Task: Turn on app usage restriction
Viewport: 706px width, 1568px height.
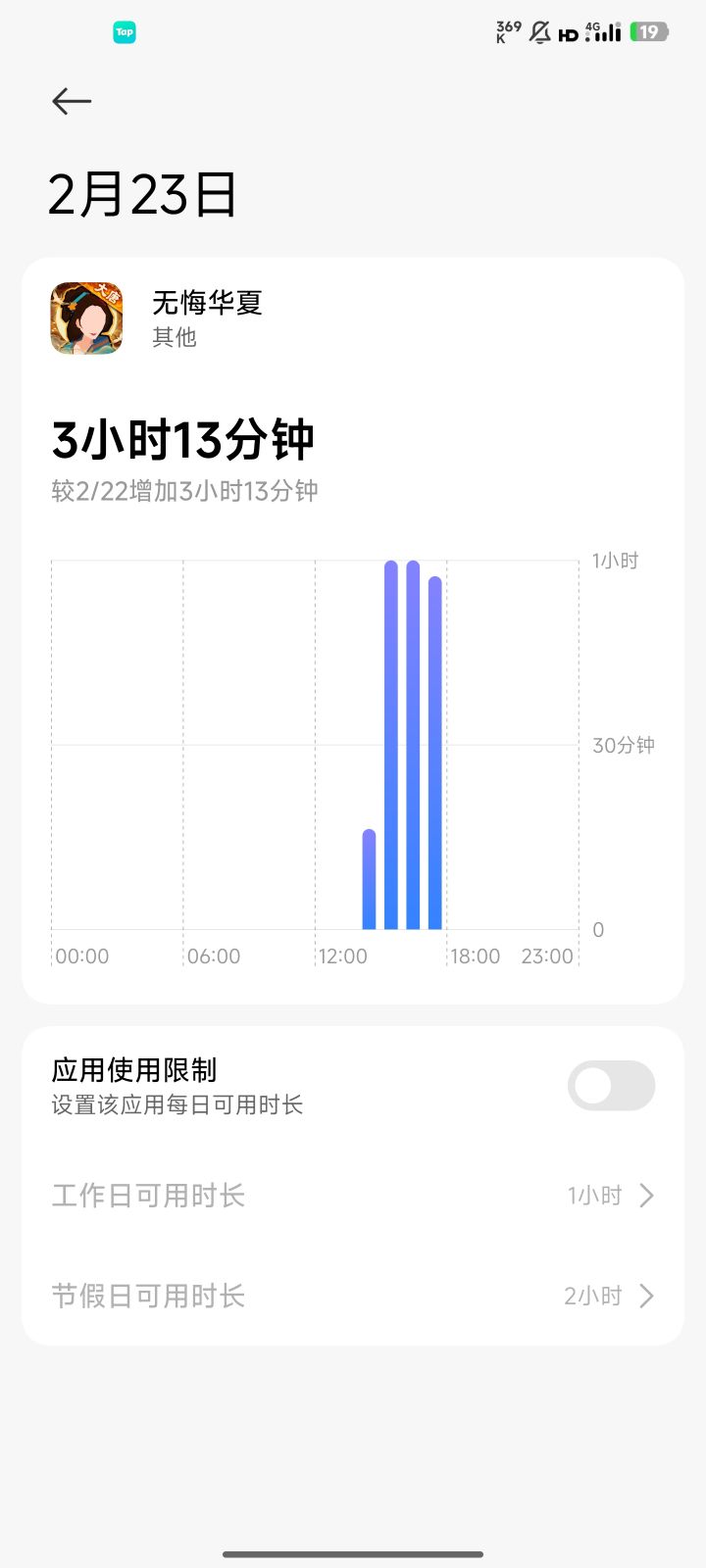Action: point(611,1086)
